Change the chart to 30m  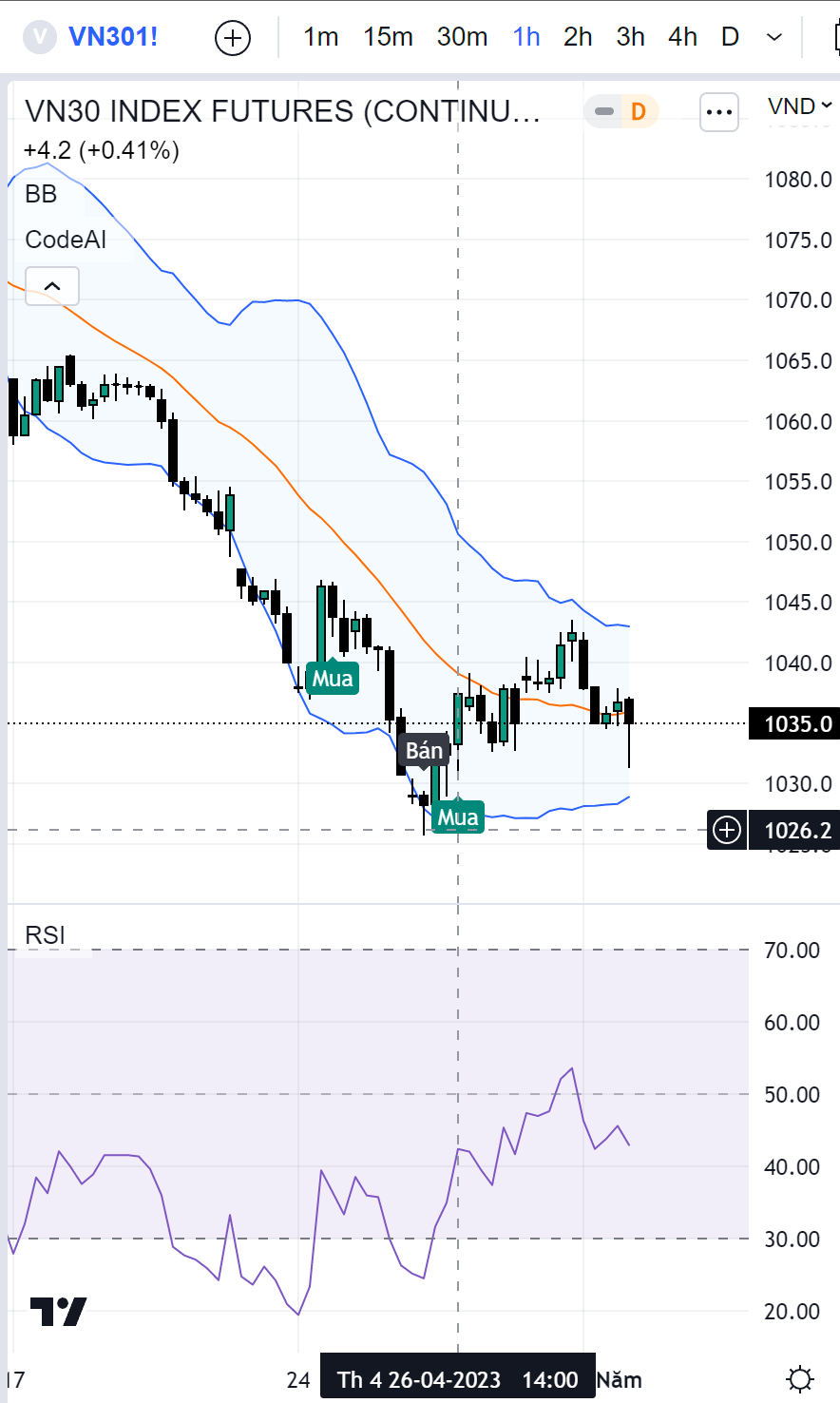[462, 37]
